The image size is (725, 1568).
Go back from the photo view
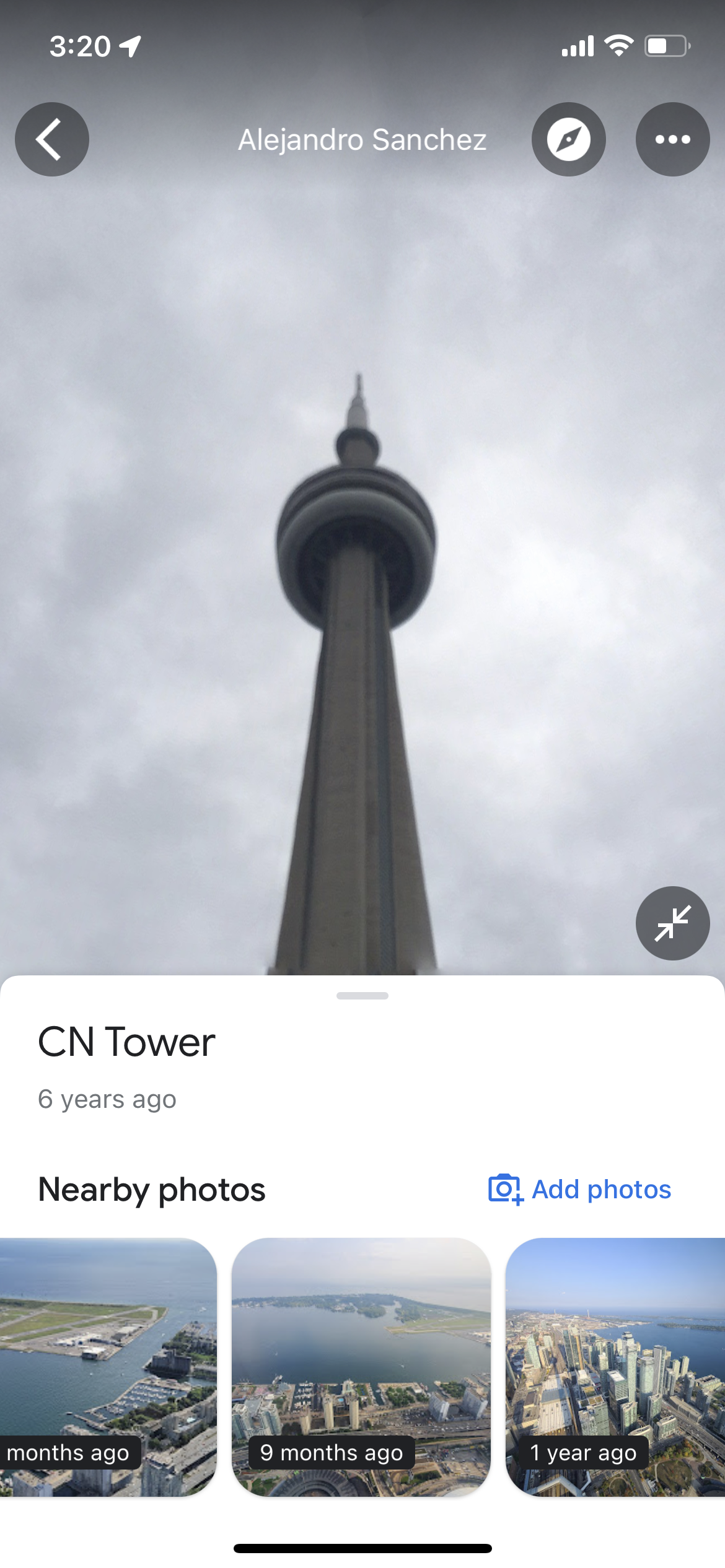[x=52, y=139]
